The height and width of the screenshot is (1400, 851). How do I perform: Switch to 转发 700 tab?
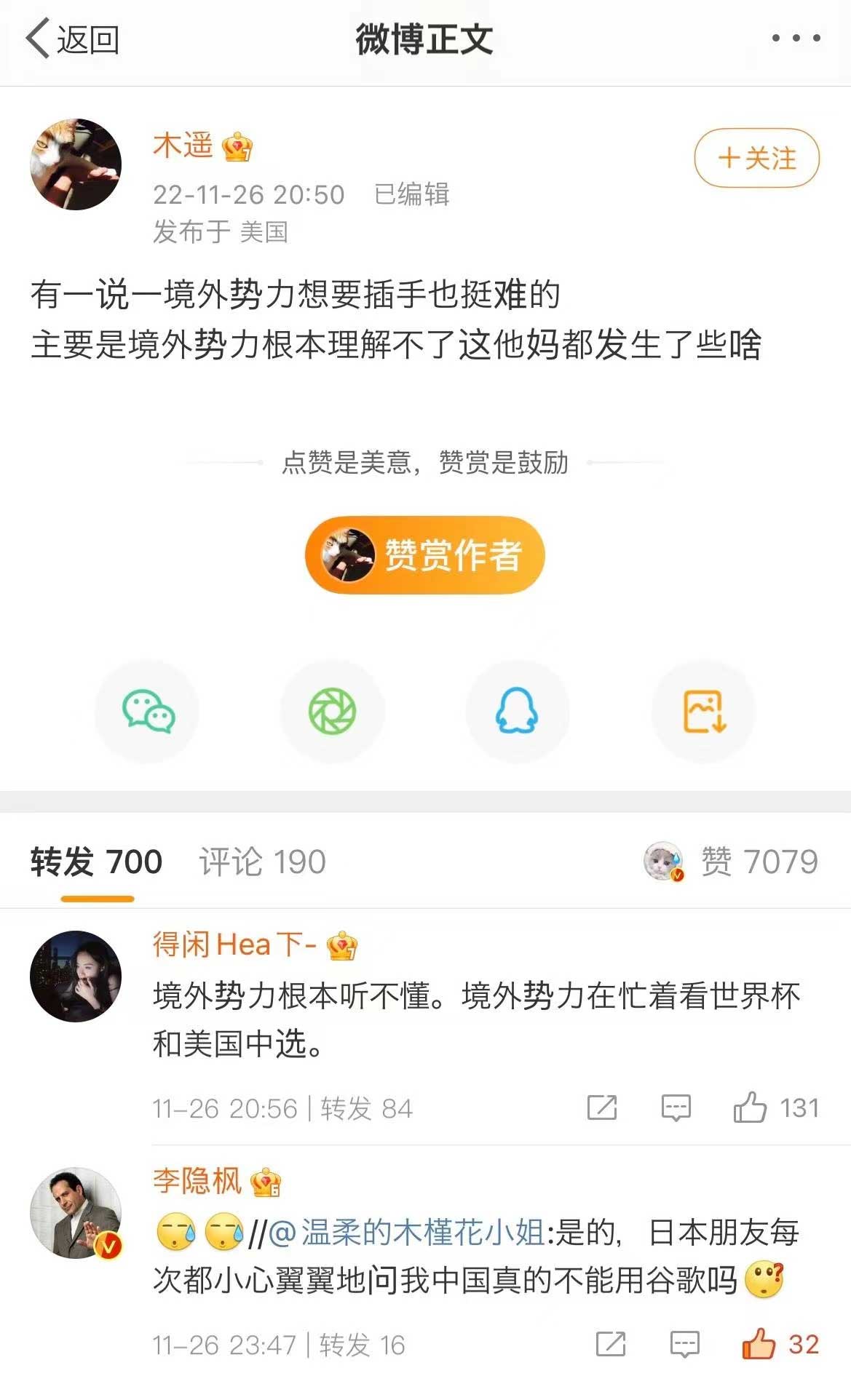pyautogui.click(x=97, y=862)
